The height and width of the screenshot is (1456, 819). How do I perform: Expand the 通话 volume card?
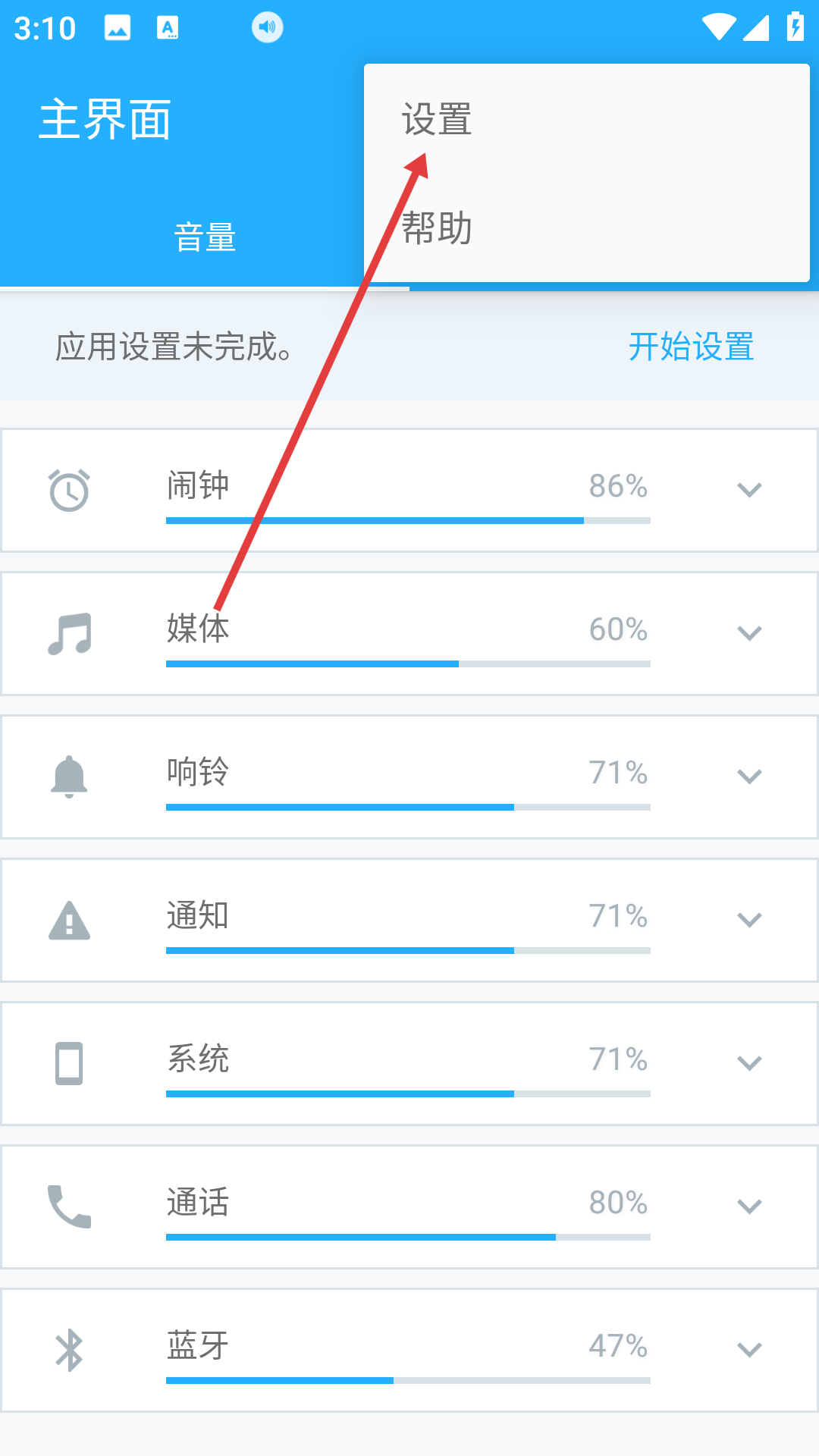749,1207
